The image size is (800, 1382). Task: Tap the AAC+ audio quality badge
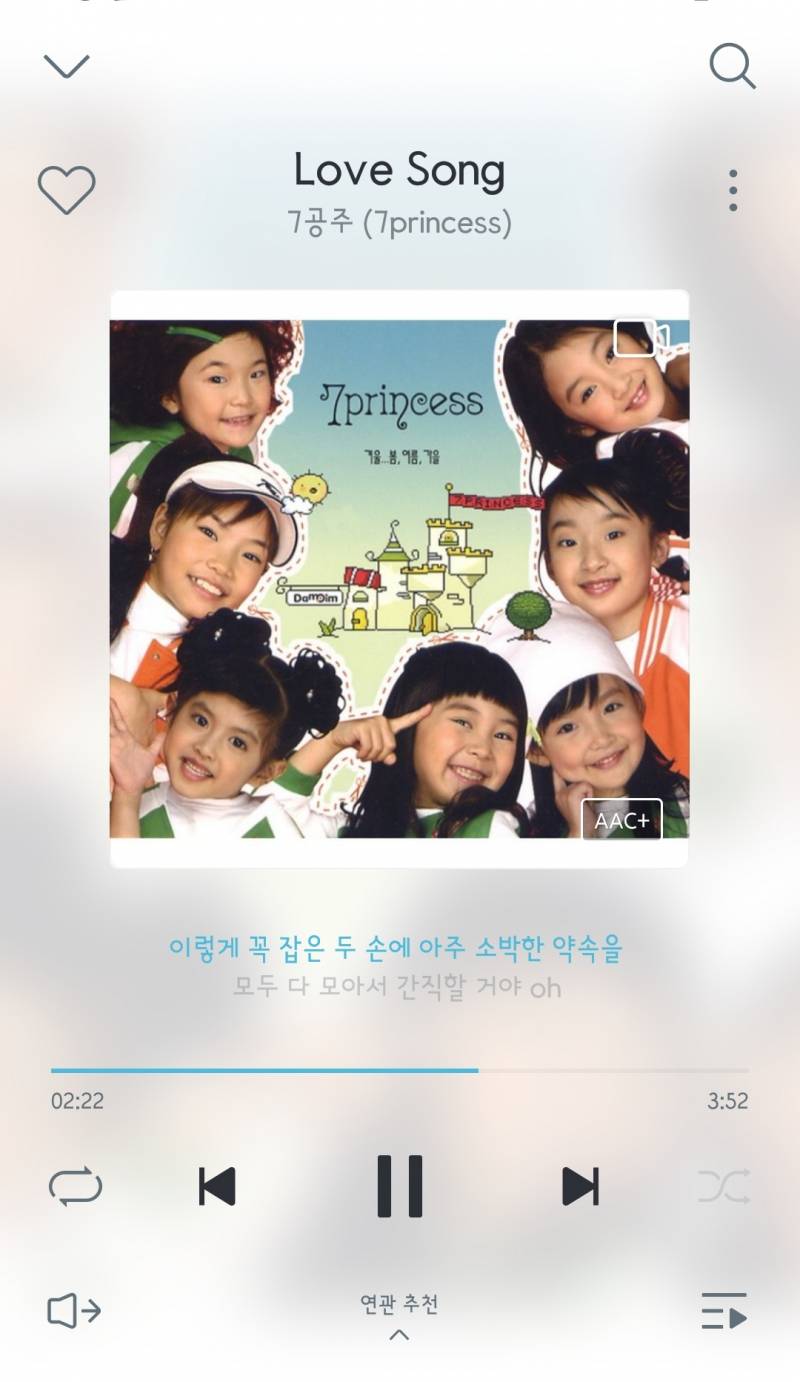click(x=622, y=820)
